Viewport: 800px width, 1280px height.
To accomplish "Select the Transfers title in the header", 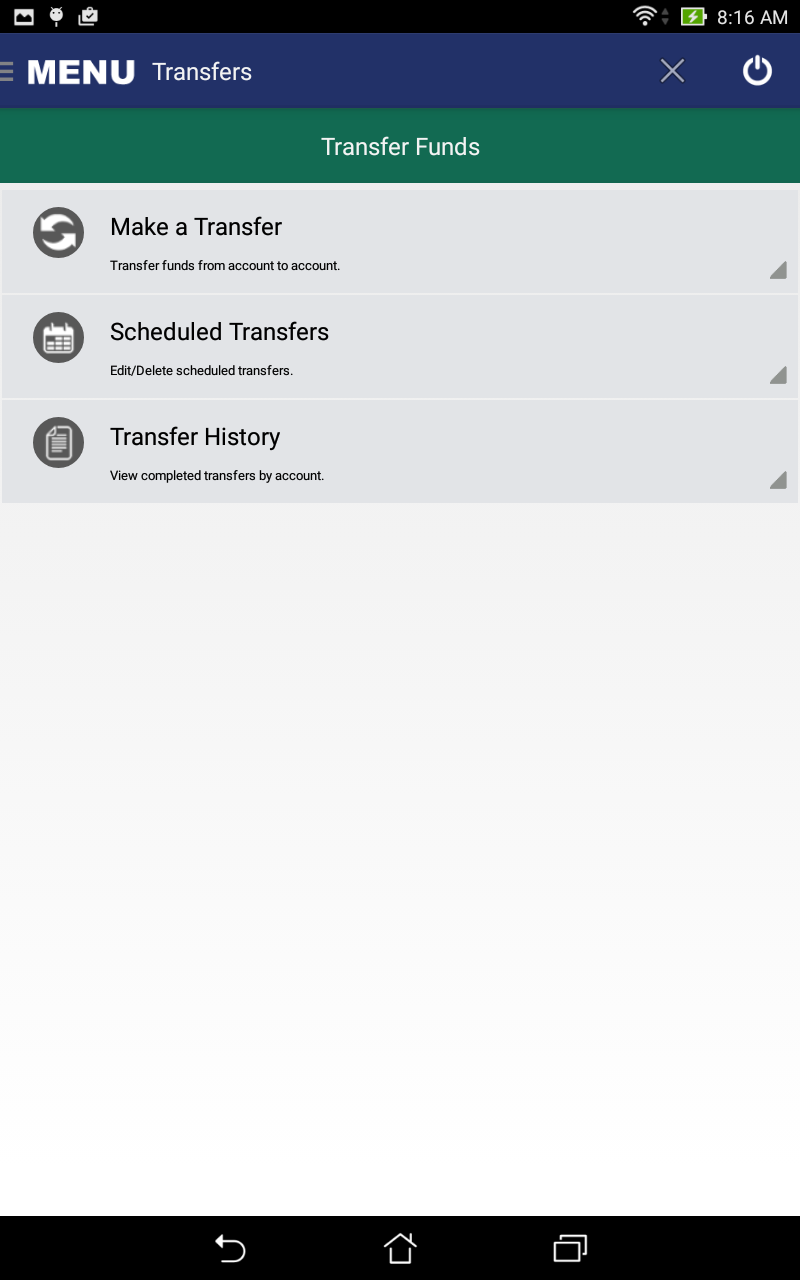I will [201, 71].
